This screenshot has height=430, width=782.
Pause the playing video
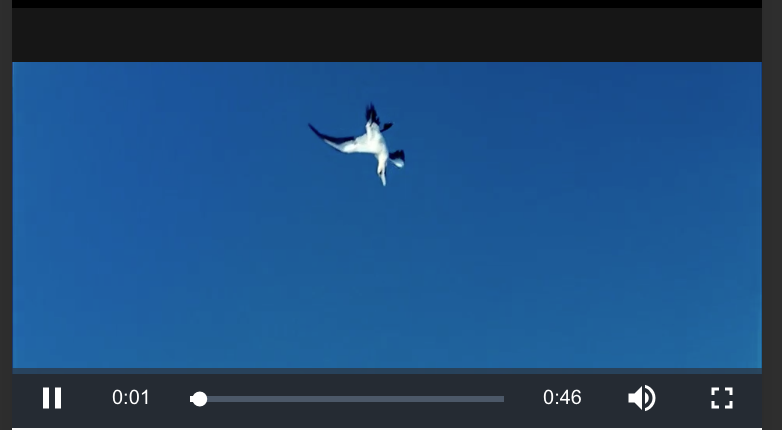(x=52, y=398)
